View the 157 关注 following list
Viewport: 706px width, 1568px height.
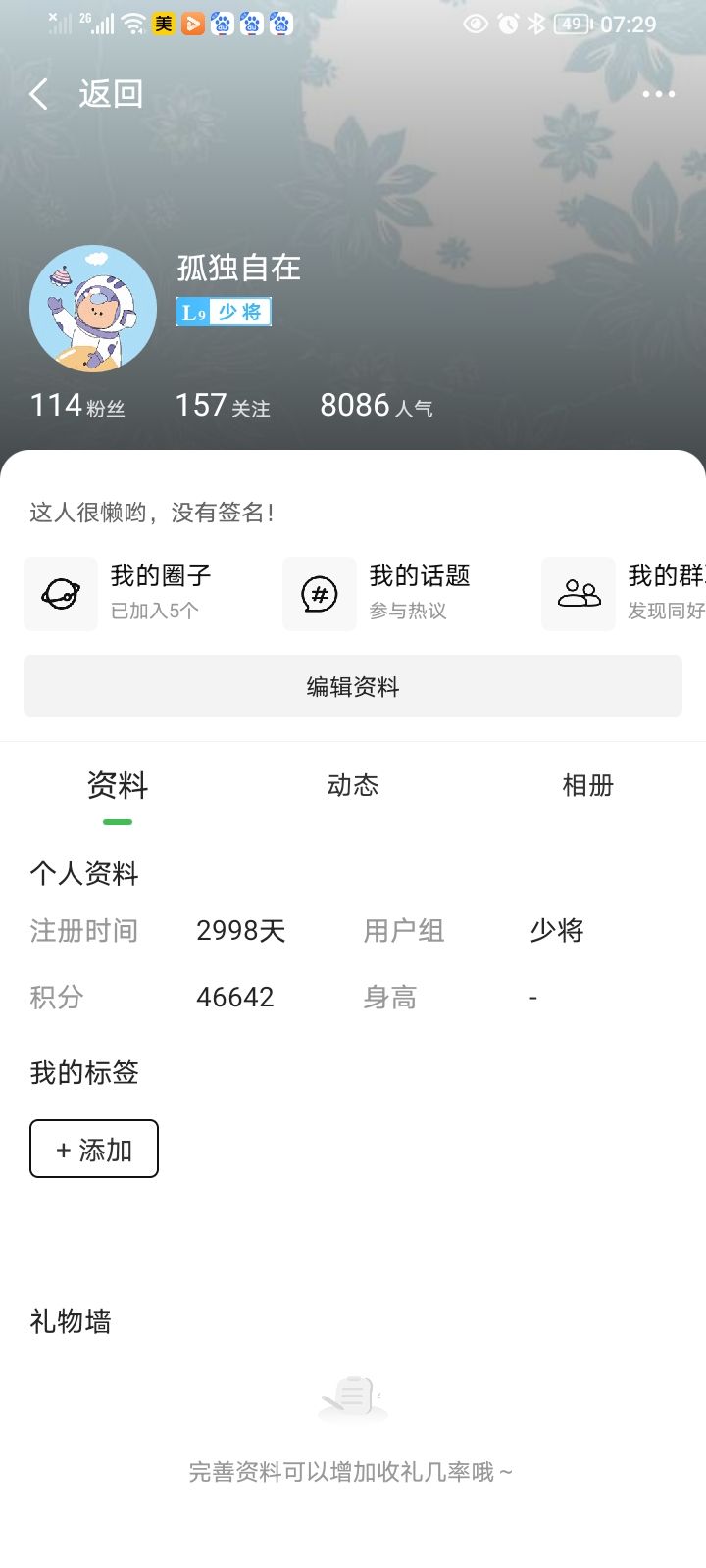[223, 405]
